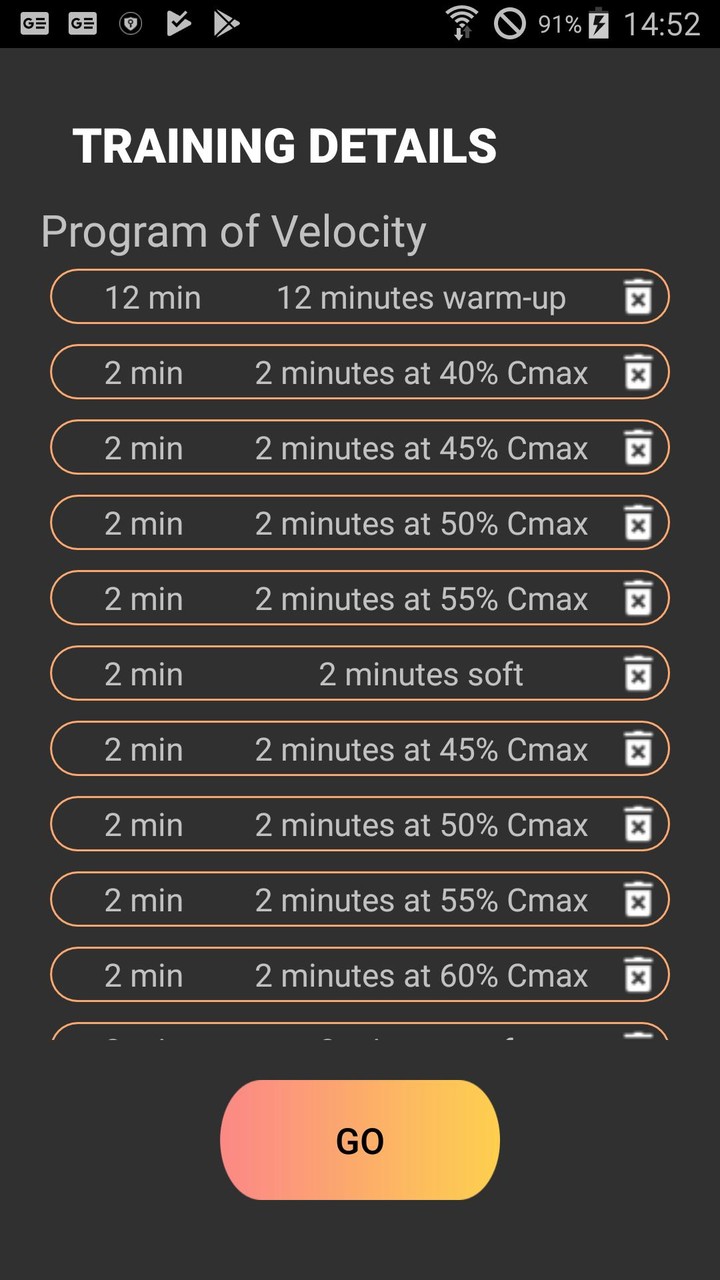This screenshot has height=1280, width=720.
Task: Delete the partially visible bottom step
Action: coord(638,1040)
